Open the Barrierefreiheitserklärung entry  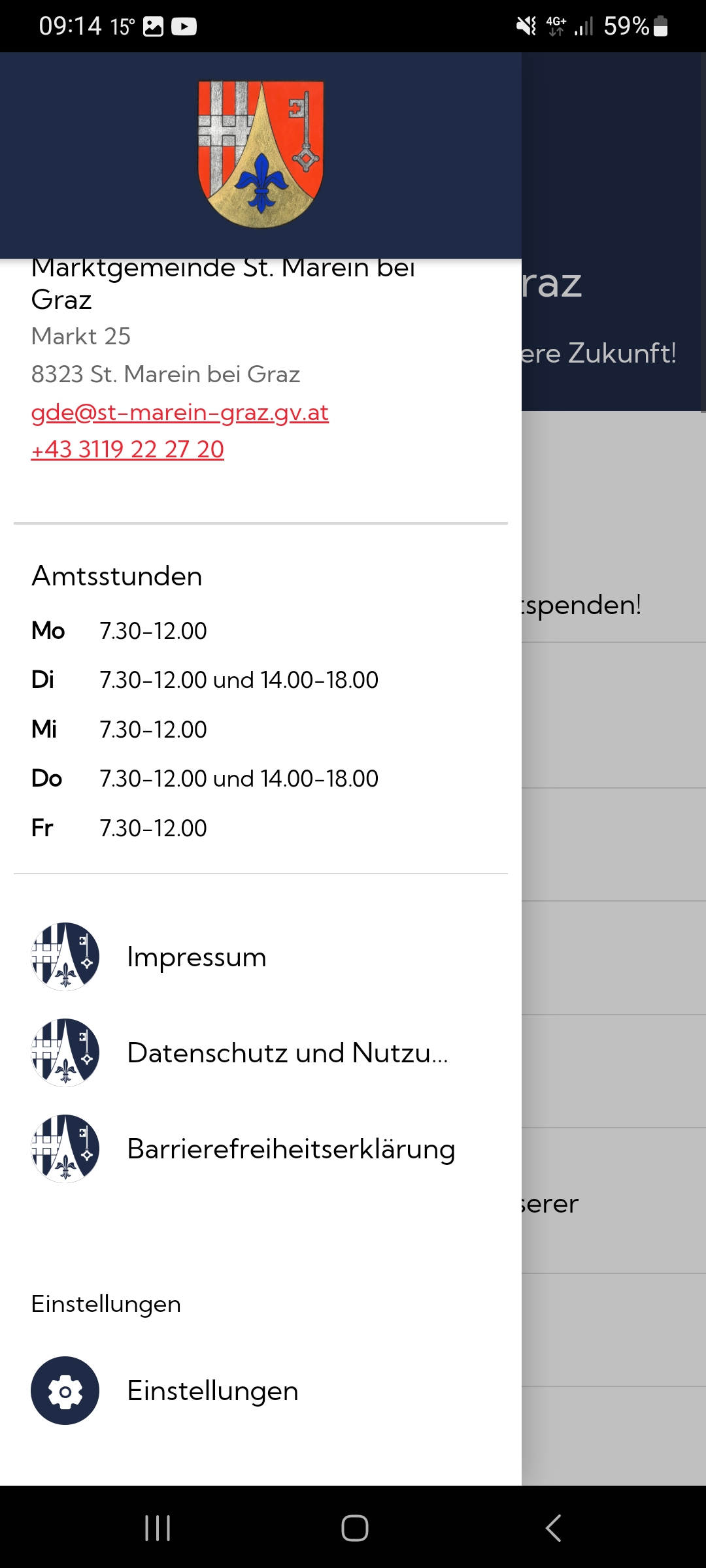click(x=261, y=1149)
